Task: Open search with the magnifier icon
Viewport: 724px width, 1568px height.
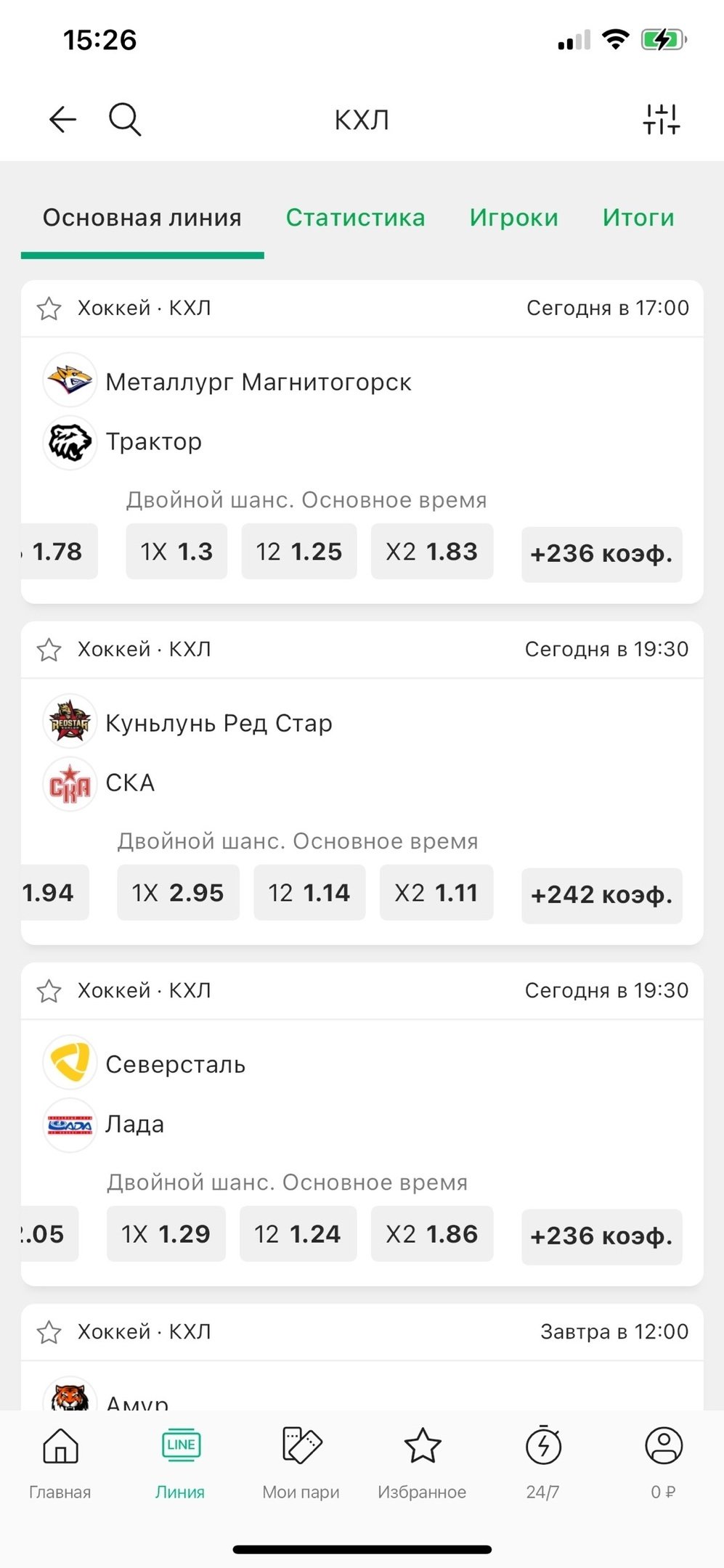Action: 125,119
